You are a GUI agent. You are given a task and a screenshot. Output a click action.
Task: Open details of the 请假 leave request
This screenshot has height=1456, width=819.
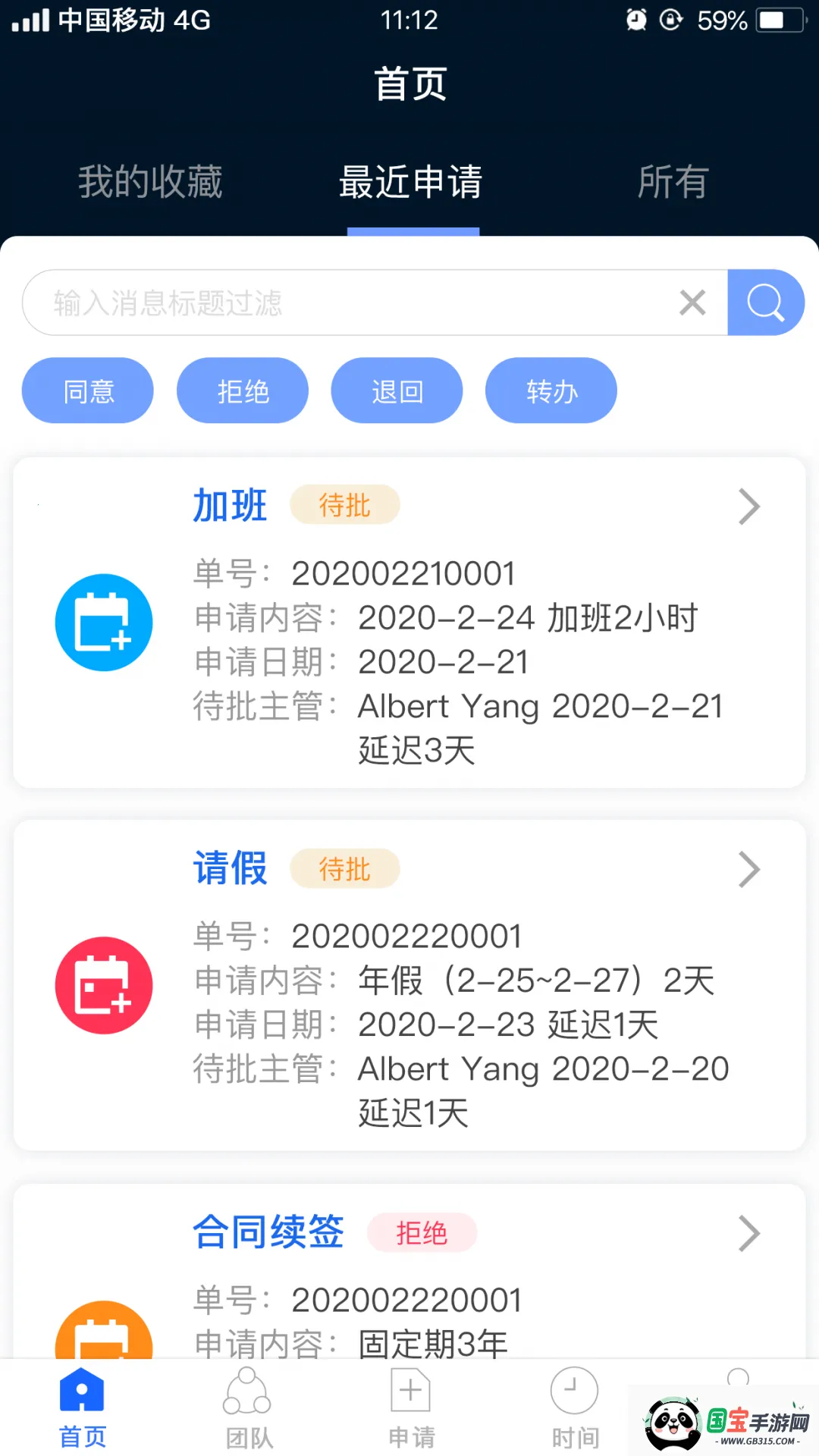[748, 870]
